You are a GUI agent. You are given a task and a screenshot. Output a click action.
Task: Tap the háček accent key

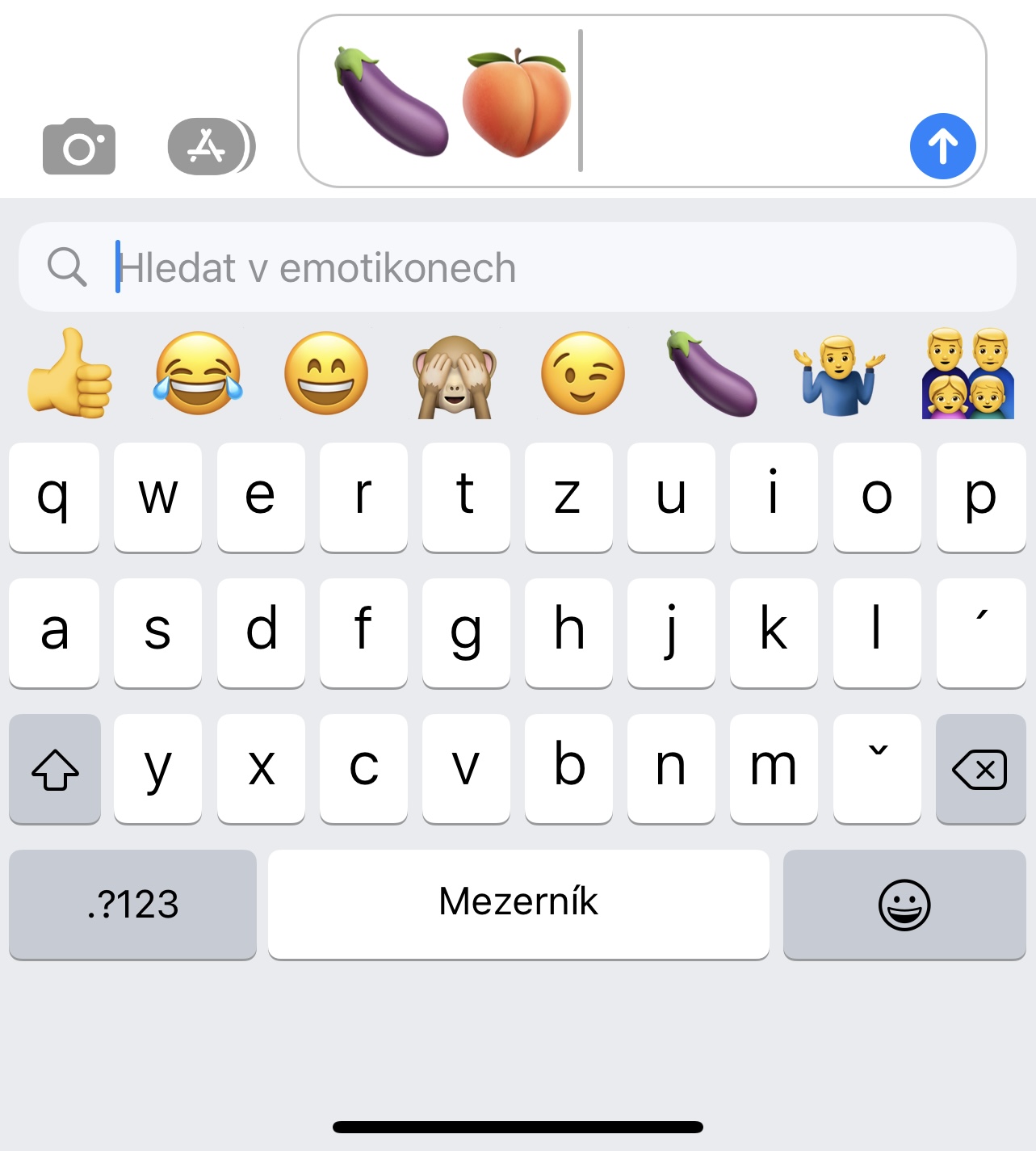tap(877, 768)
